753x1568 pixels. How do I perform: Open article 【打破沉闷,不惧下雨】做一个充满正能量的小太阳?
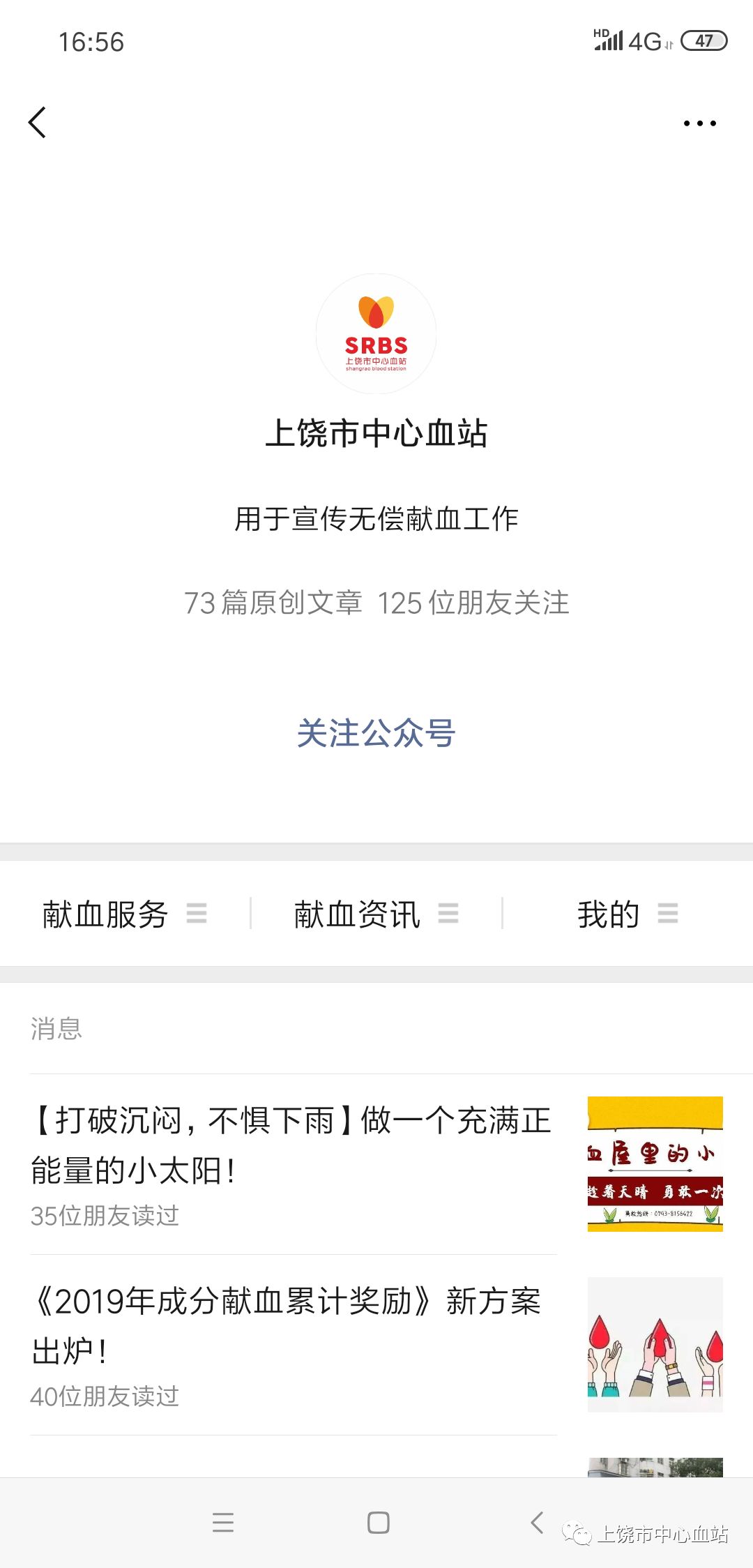click(293, 1145)
